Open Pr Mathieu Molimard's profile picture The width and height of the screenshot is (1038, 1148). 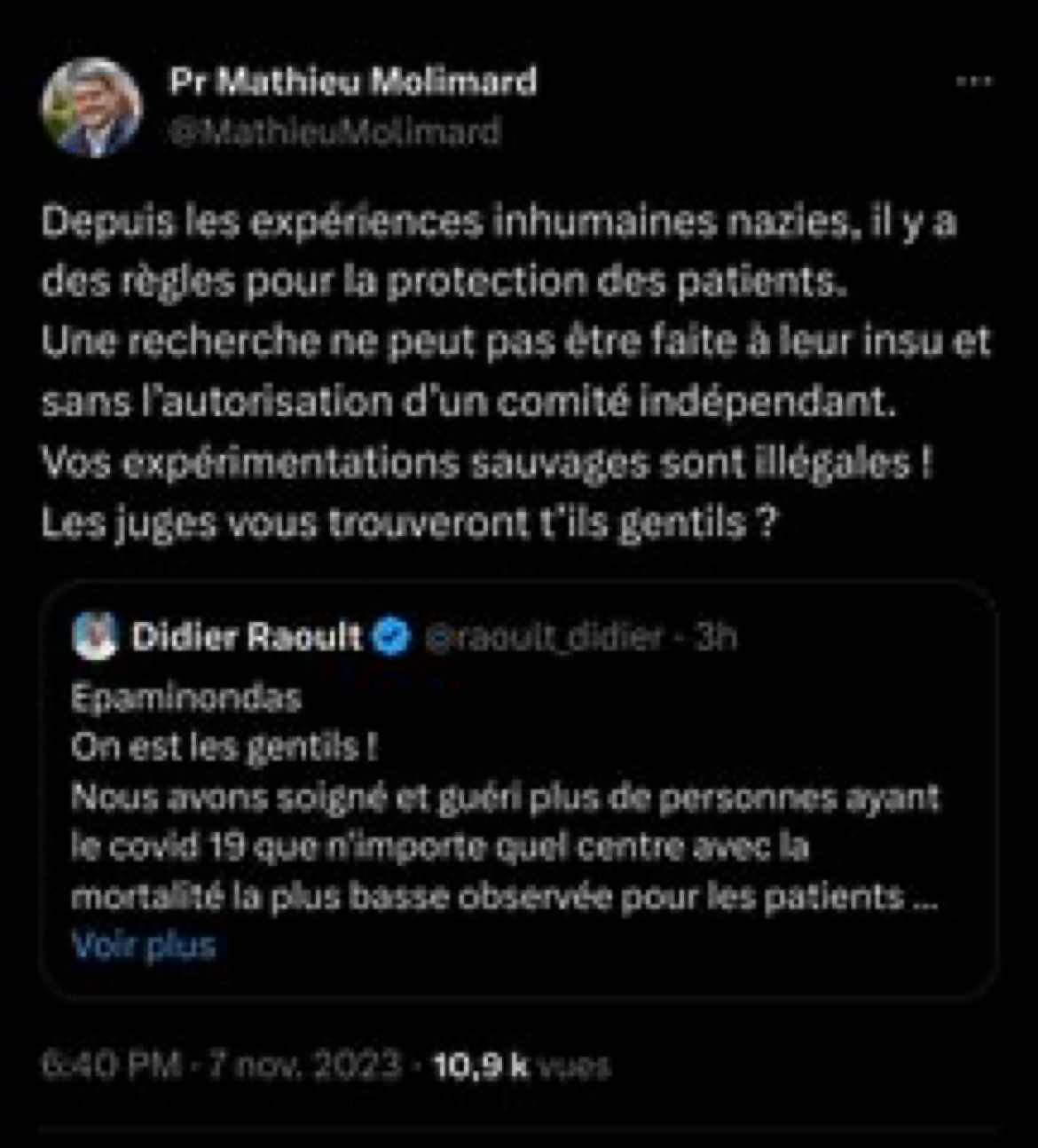(x=91, y=107)
